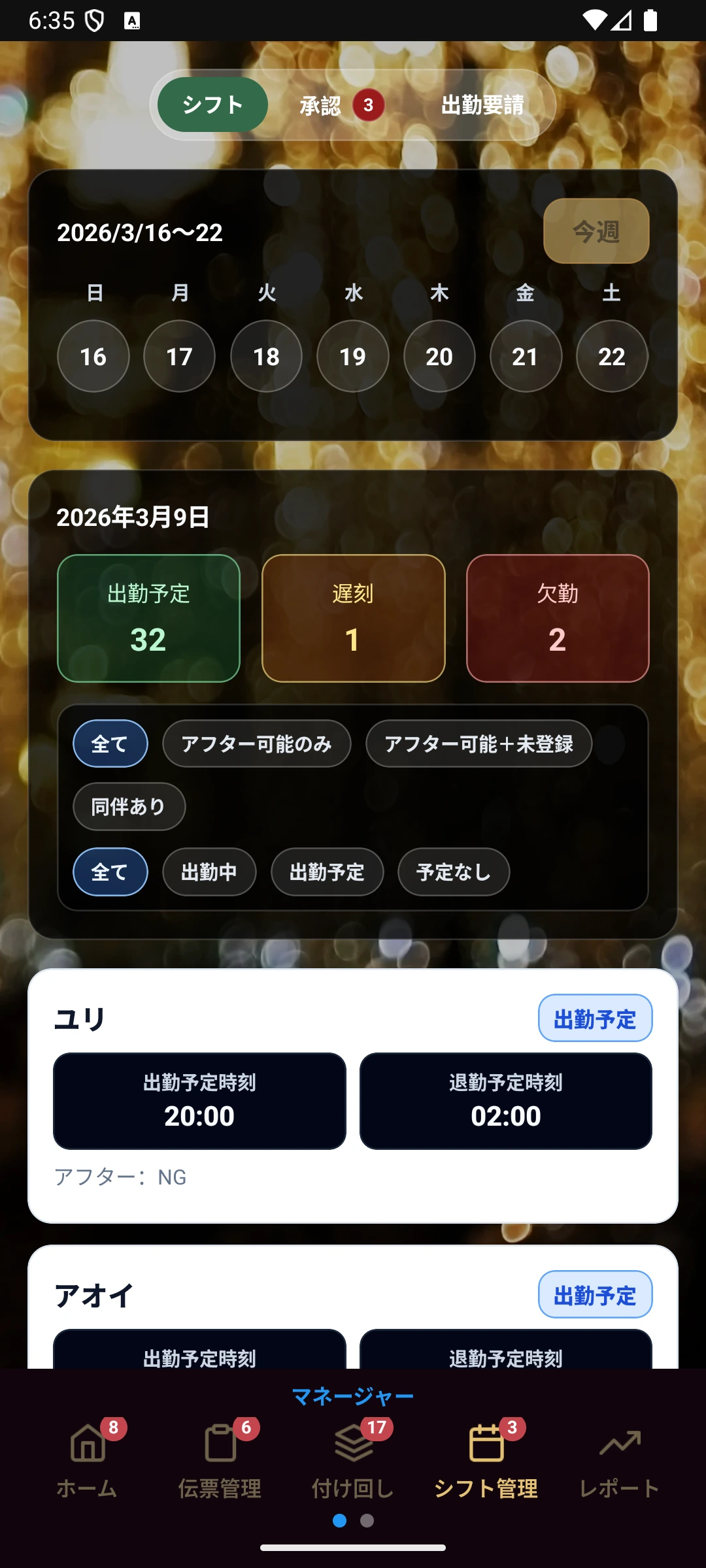Select Wednesday the 19th
This screenshot has height=1568, width=706.
[352, 356]
